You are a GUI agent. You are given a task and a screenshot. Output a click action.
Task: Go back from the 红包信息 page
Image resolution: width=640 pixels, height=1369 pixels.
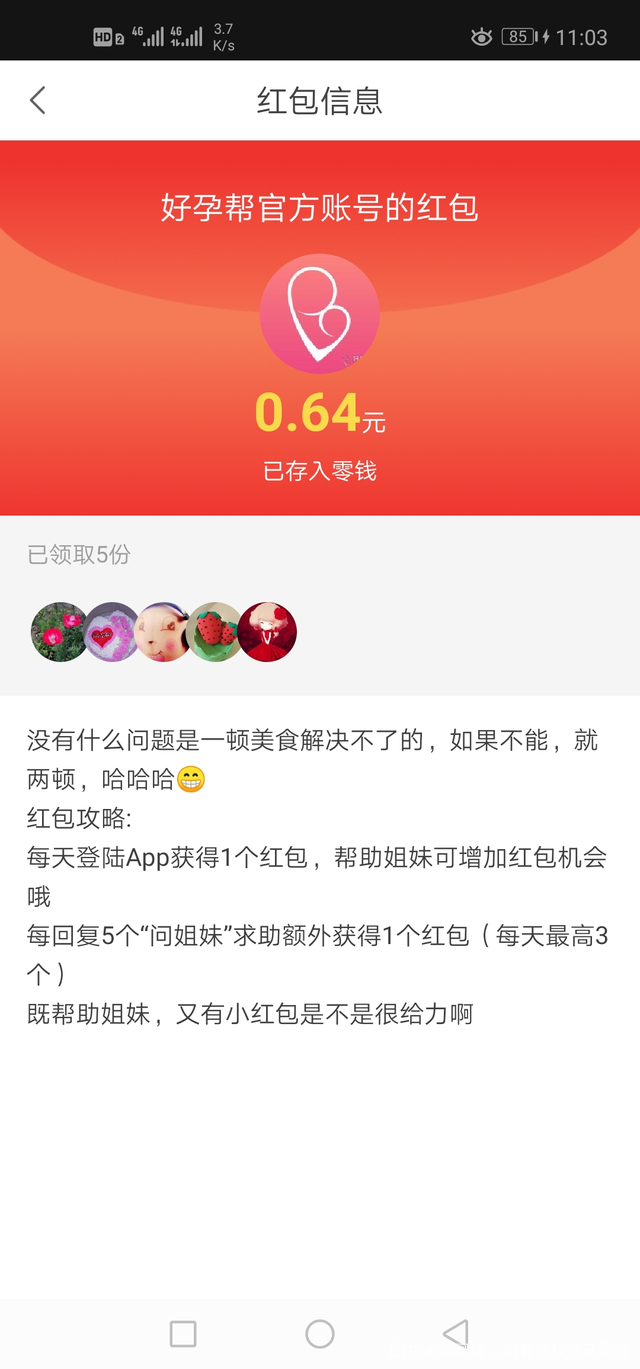pos(38,100)
